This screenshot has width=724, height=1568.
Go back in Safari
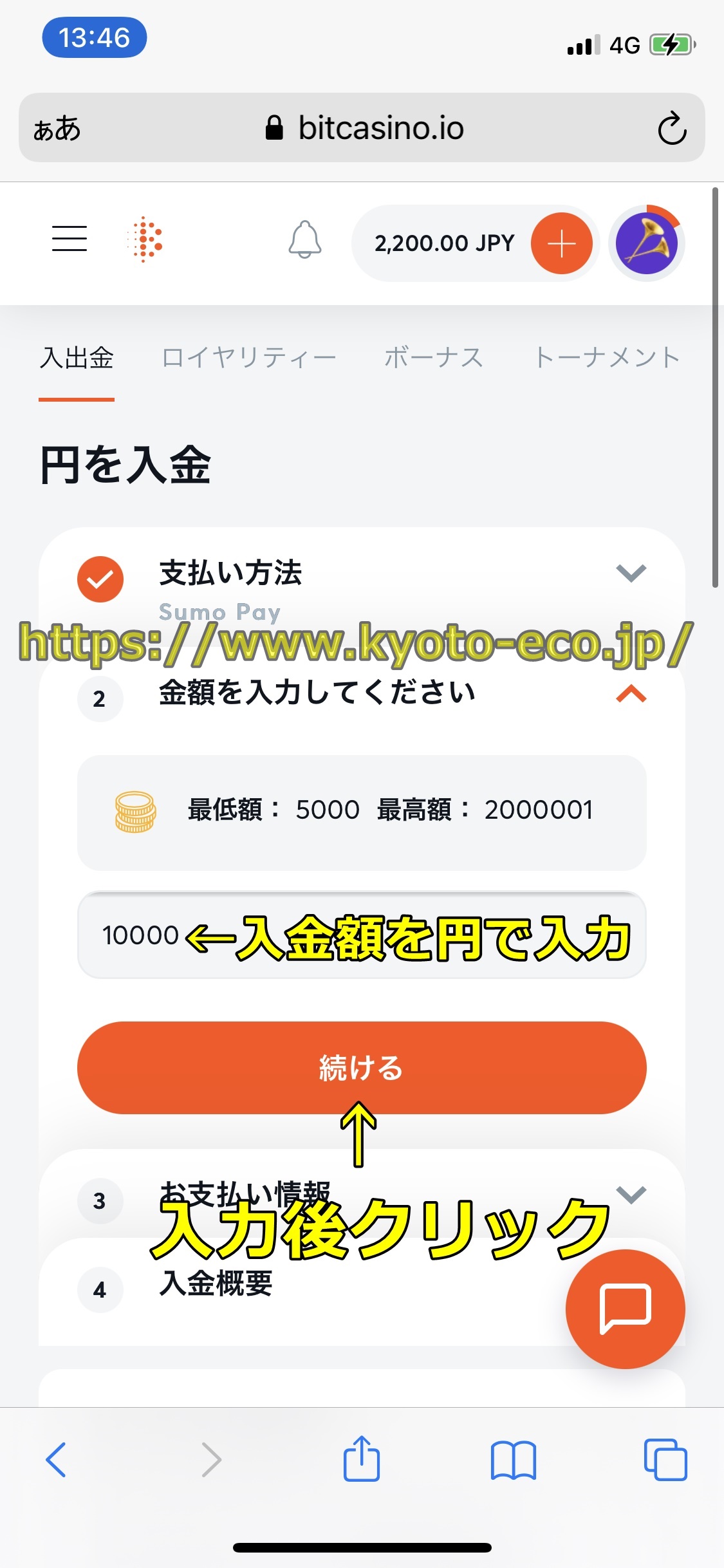click(x=56, y=1460)
